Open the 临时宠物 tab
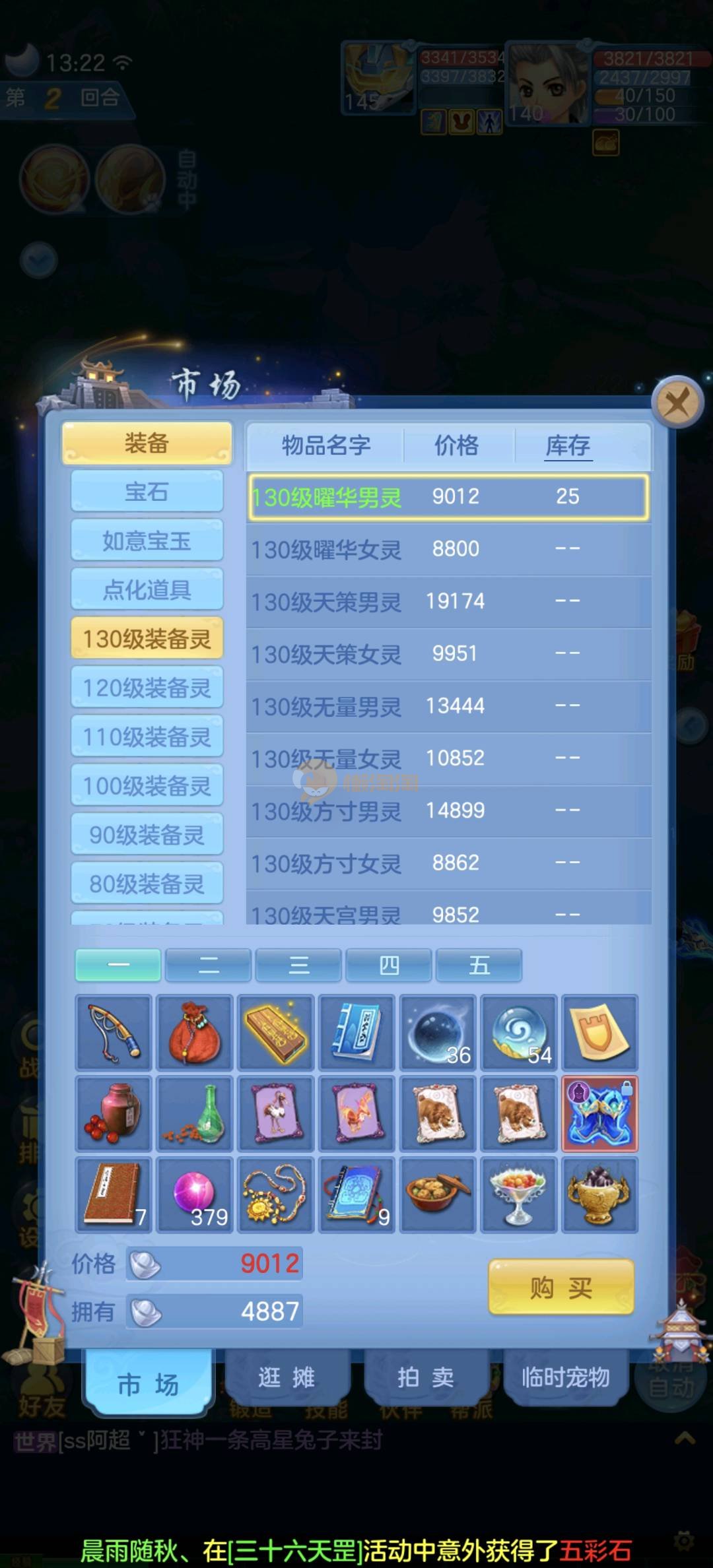The height and width of the screenshot is (1568, 713). point(565,1378)
